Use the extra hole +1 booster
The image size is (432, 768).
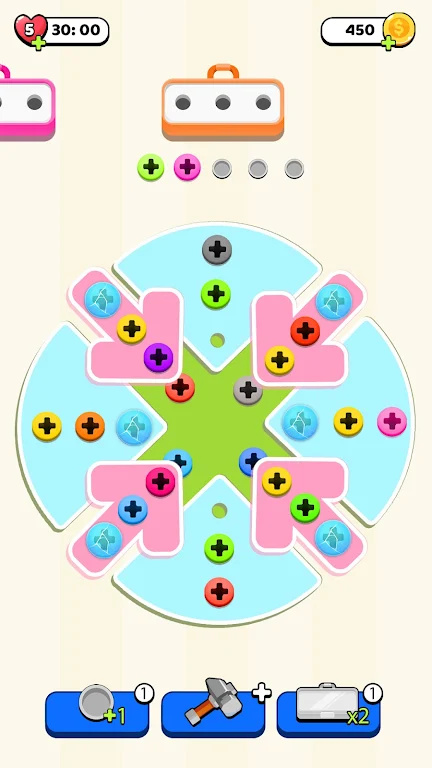[x=97, y=713]
